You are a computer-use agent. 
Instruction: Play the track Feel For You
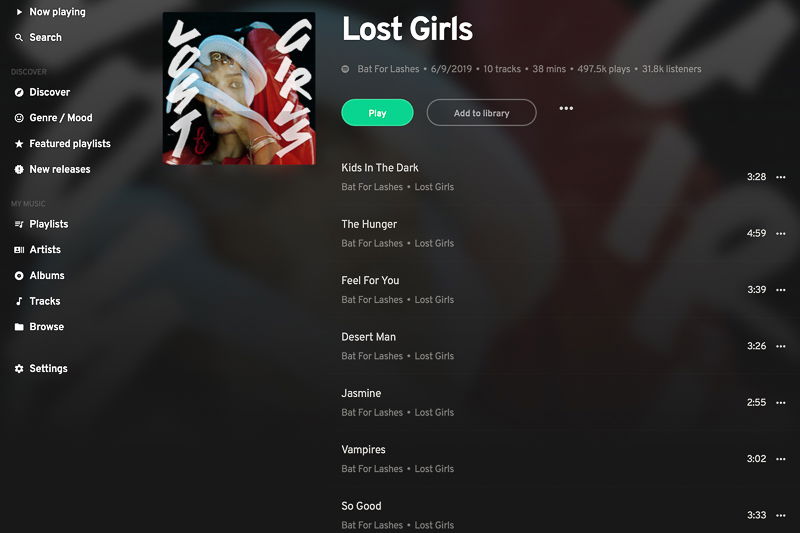point(370,281)
